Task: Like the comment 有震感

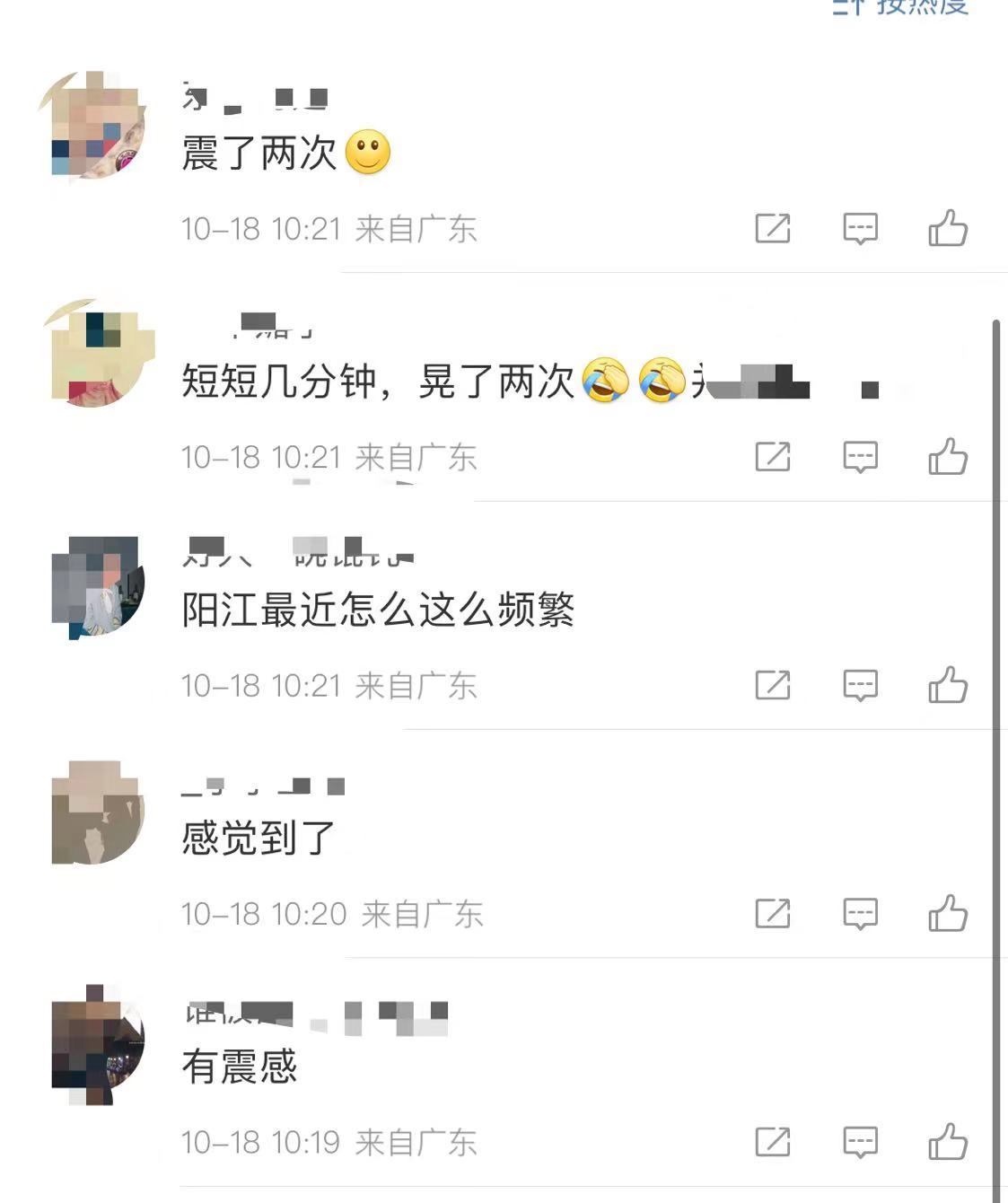Action: tap(948, 1142)
